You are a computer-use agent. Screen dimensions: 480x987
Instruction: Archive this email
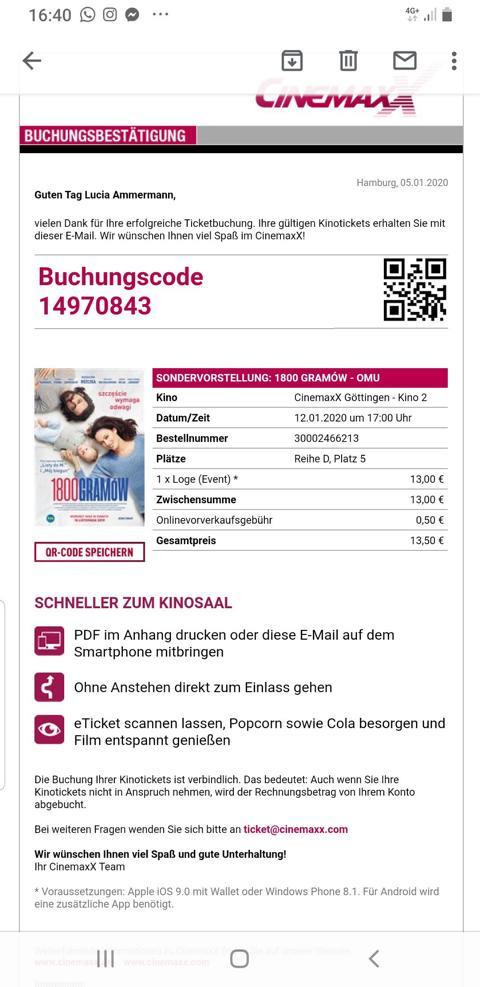coord(292,60)
